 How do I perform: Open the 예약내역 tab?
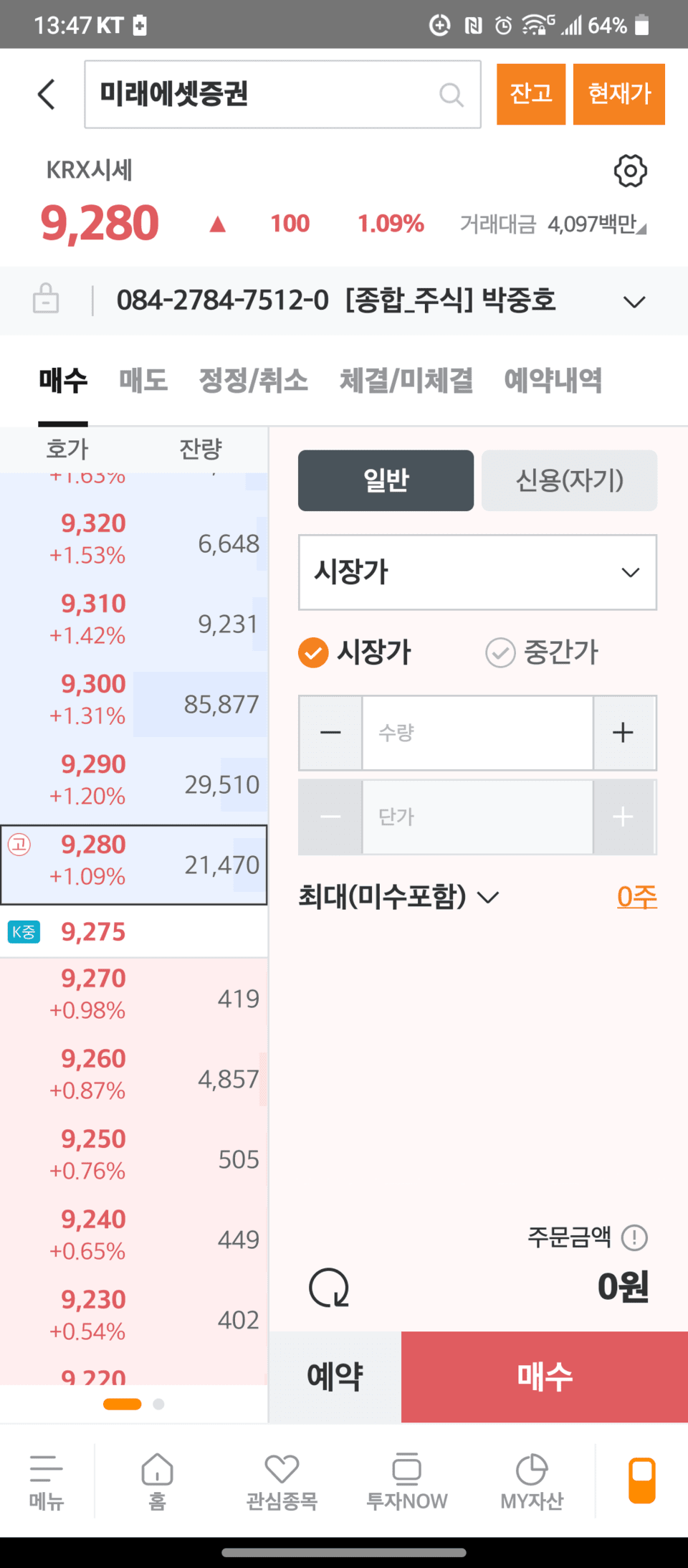point(554,381)
